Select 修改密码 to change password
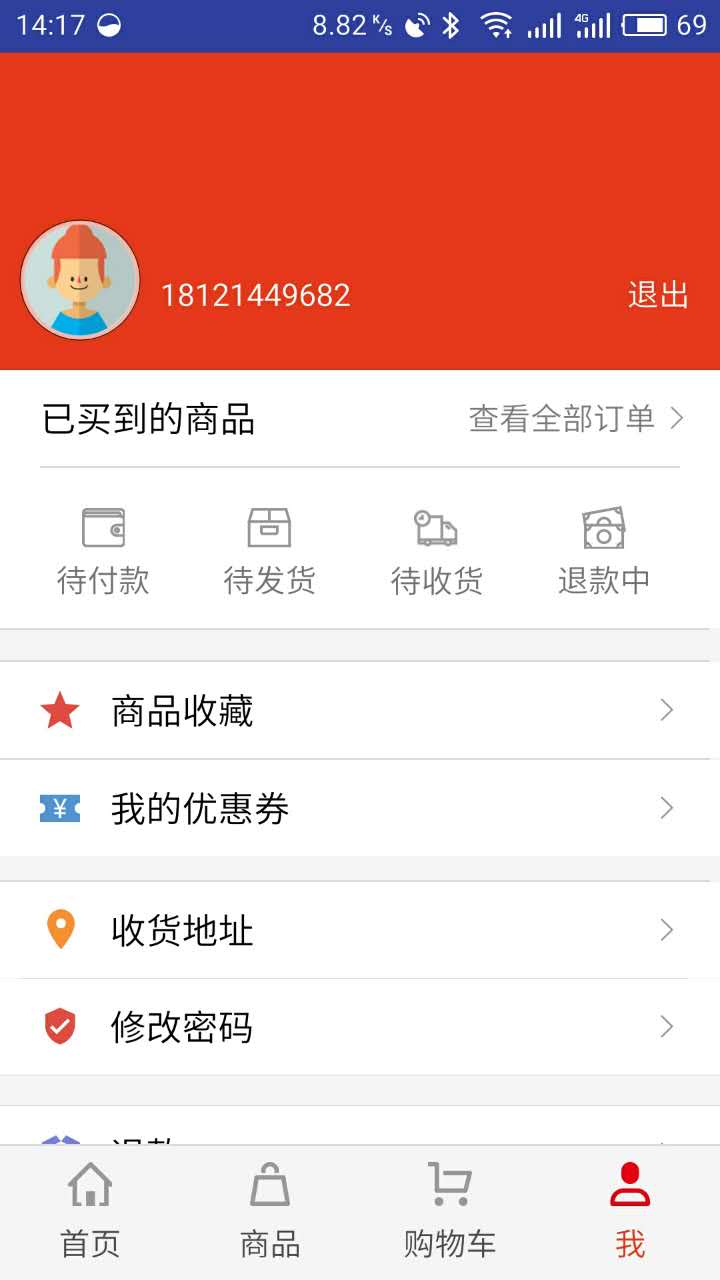This screenshot has width=720, height=1280. (360, 1027)
